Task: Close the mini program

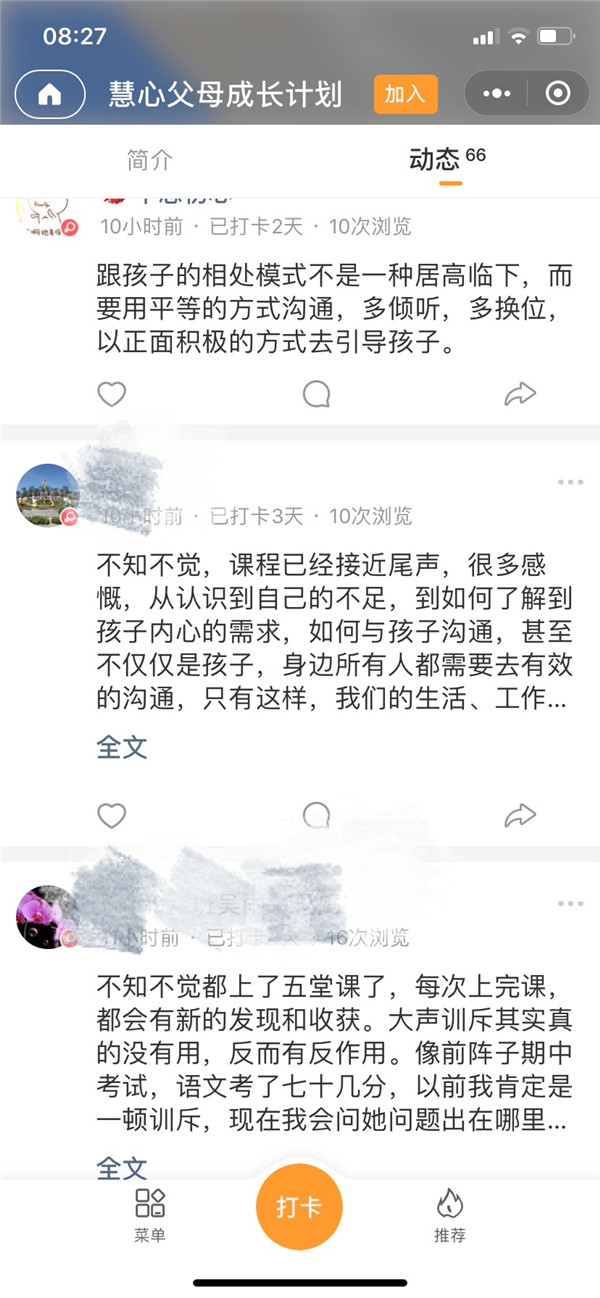Action: (558, 94)
